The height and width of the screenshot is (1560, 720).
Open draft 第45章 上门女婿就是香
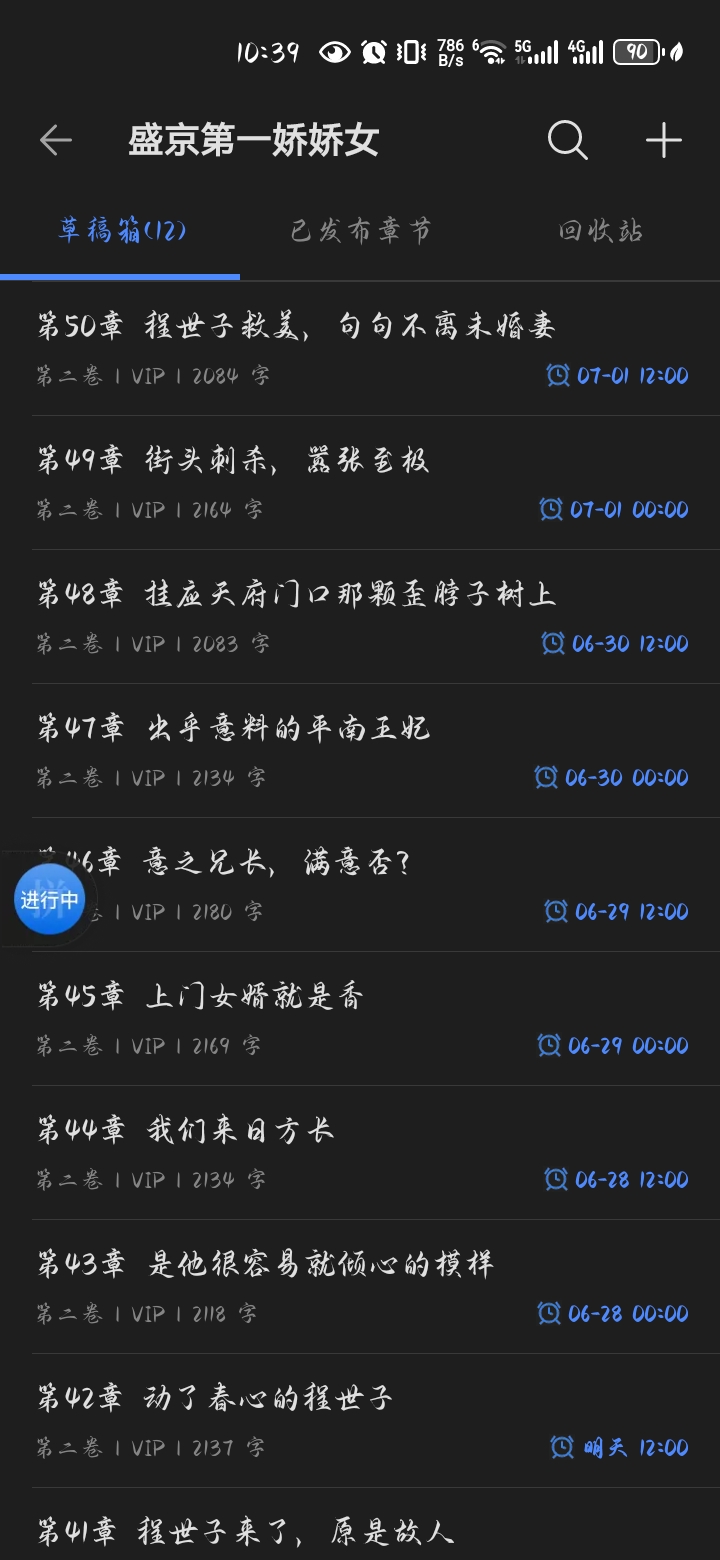(x=360, y=1019)
